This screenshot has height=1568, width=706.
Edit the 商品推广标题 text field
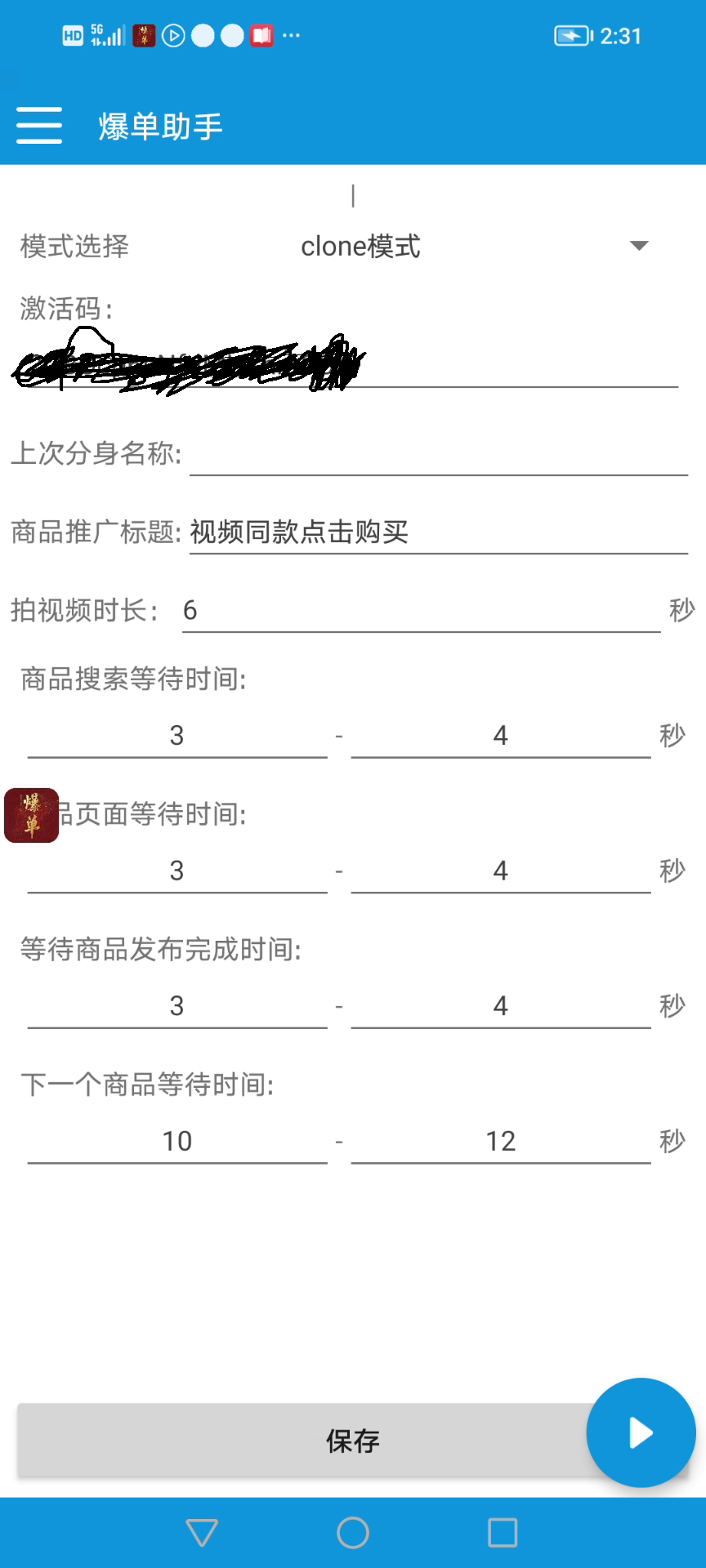click(438, 532)
